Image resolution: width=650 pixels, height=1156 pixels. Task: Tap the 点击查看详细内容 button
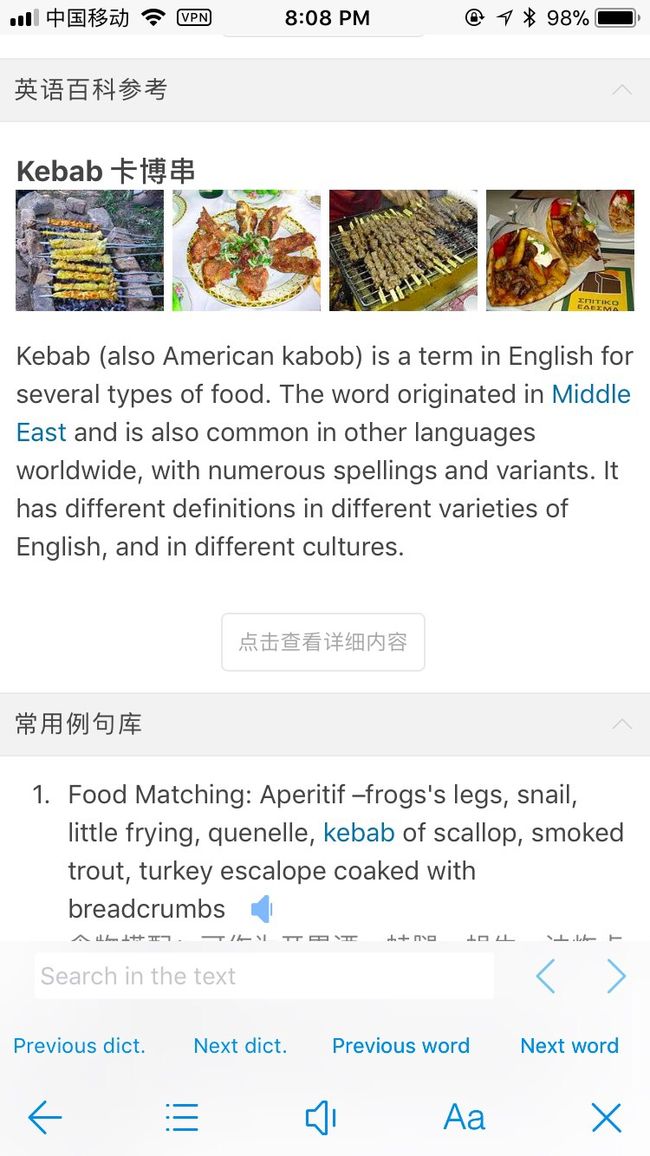(323, 642)
